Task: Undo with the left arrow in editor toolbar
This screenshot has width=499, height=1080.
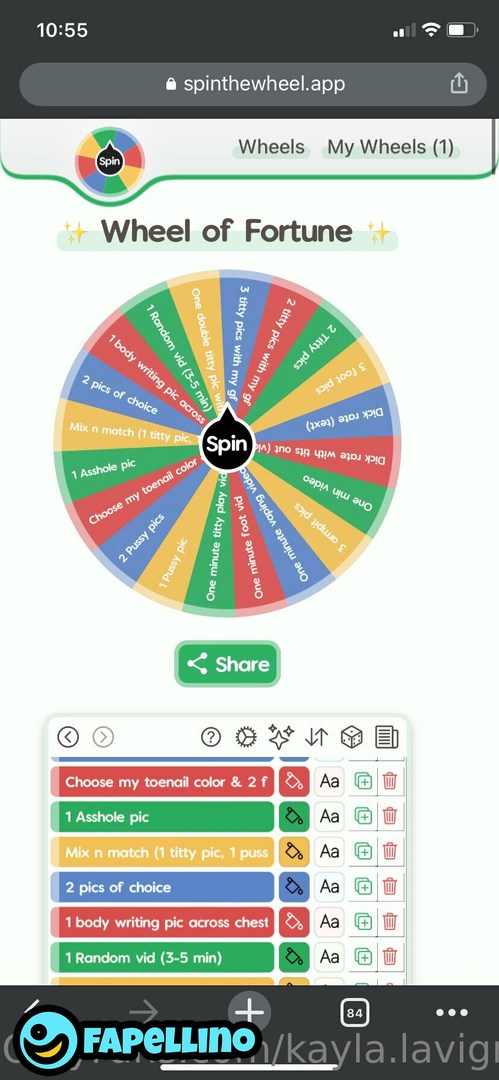Action: tap(68, 737)
